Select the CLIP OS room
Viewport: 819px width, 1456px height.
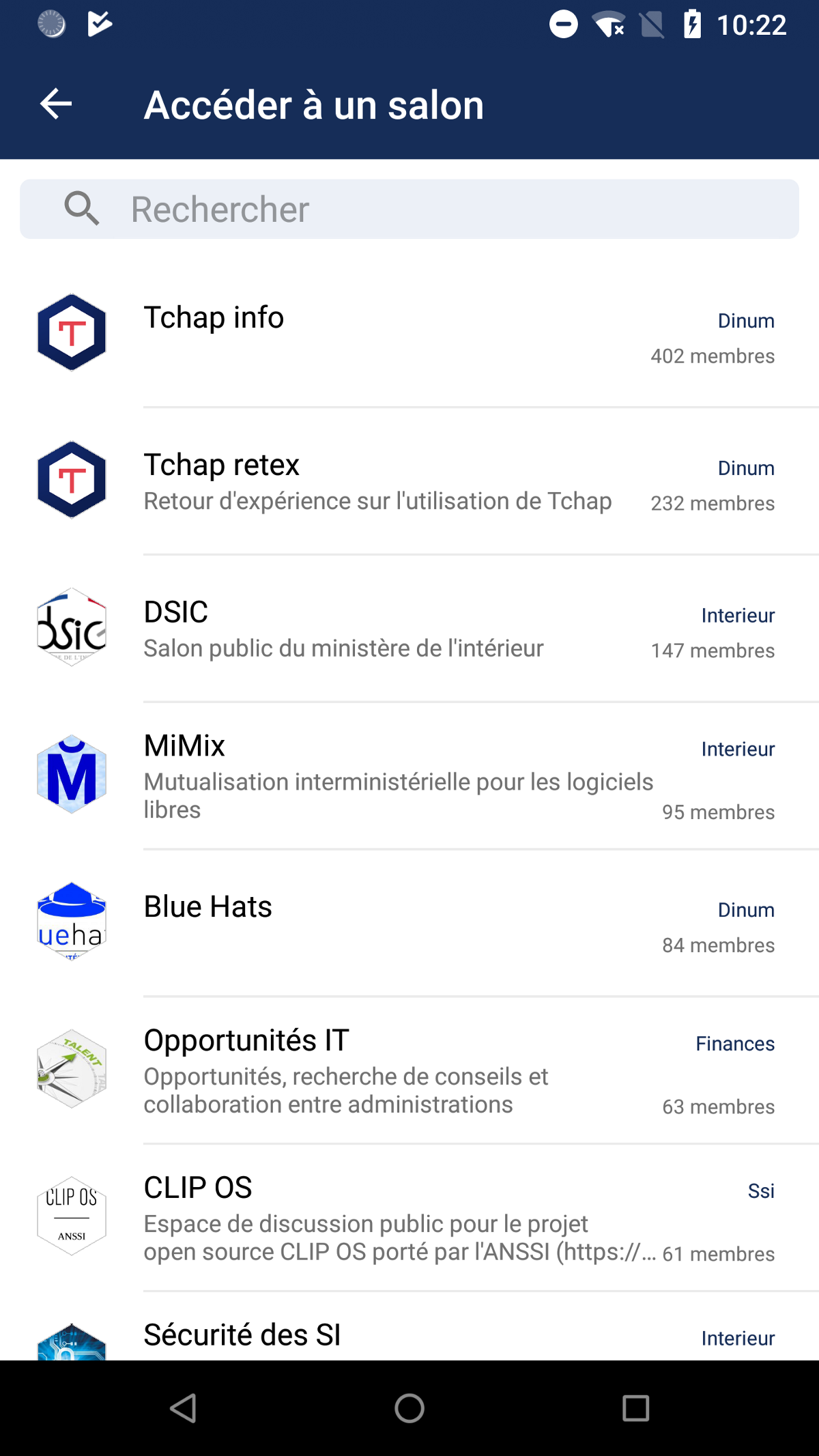coord(409,1218)
